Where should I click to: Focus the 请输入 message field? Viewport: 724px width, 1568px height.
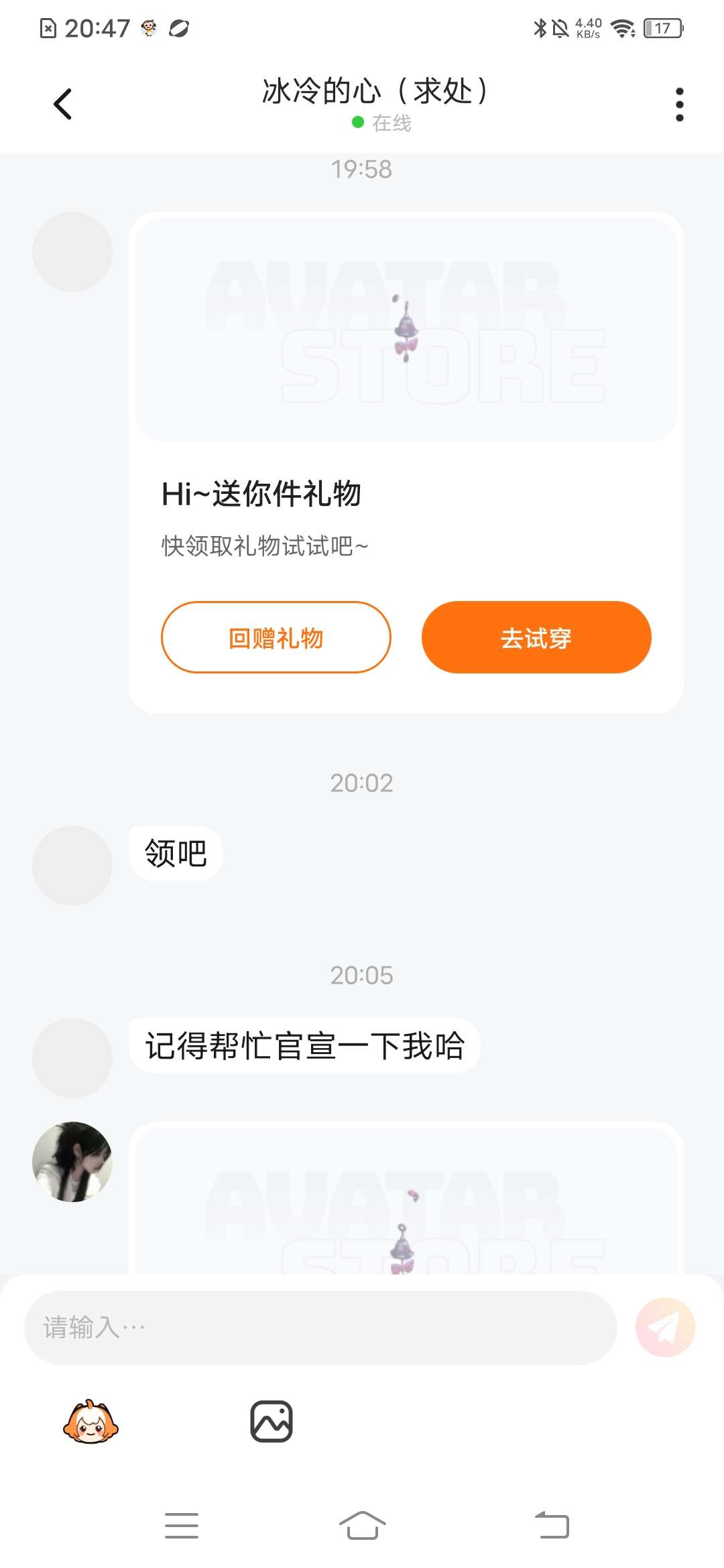[x=320, y=1327]
